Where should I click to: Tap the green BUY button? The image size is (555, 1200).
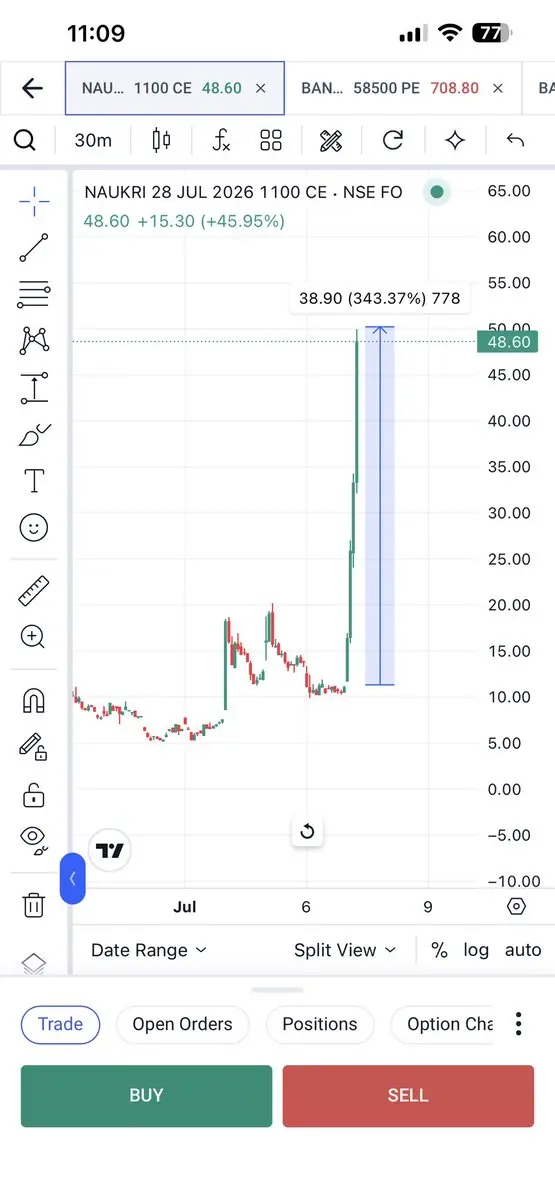(x=146, y=1096)
